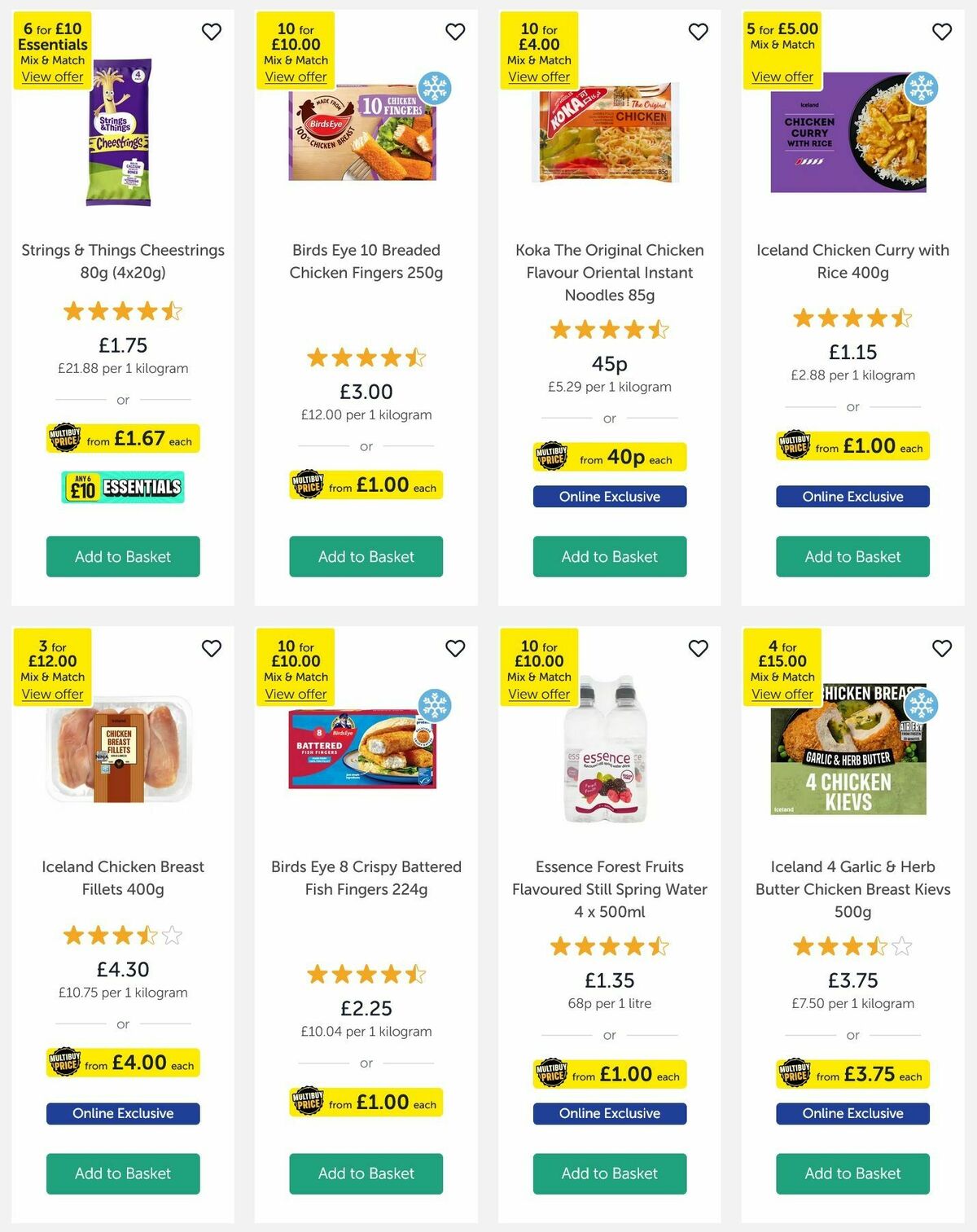The width and height of the screenshot is (977, 1232).
Task: Favorite the Strings & Things Cheestrings product
Action: point(212,32)
